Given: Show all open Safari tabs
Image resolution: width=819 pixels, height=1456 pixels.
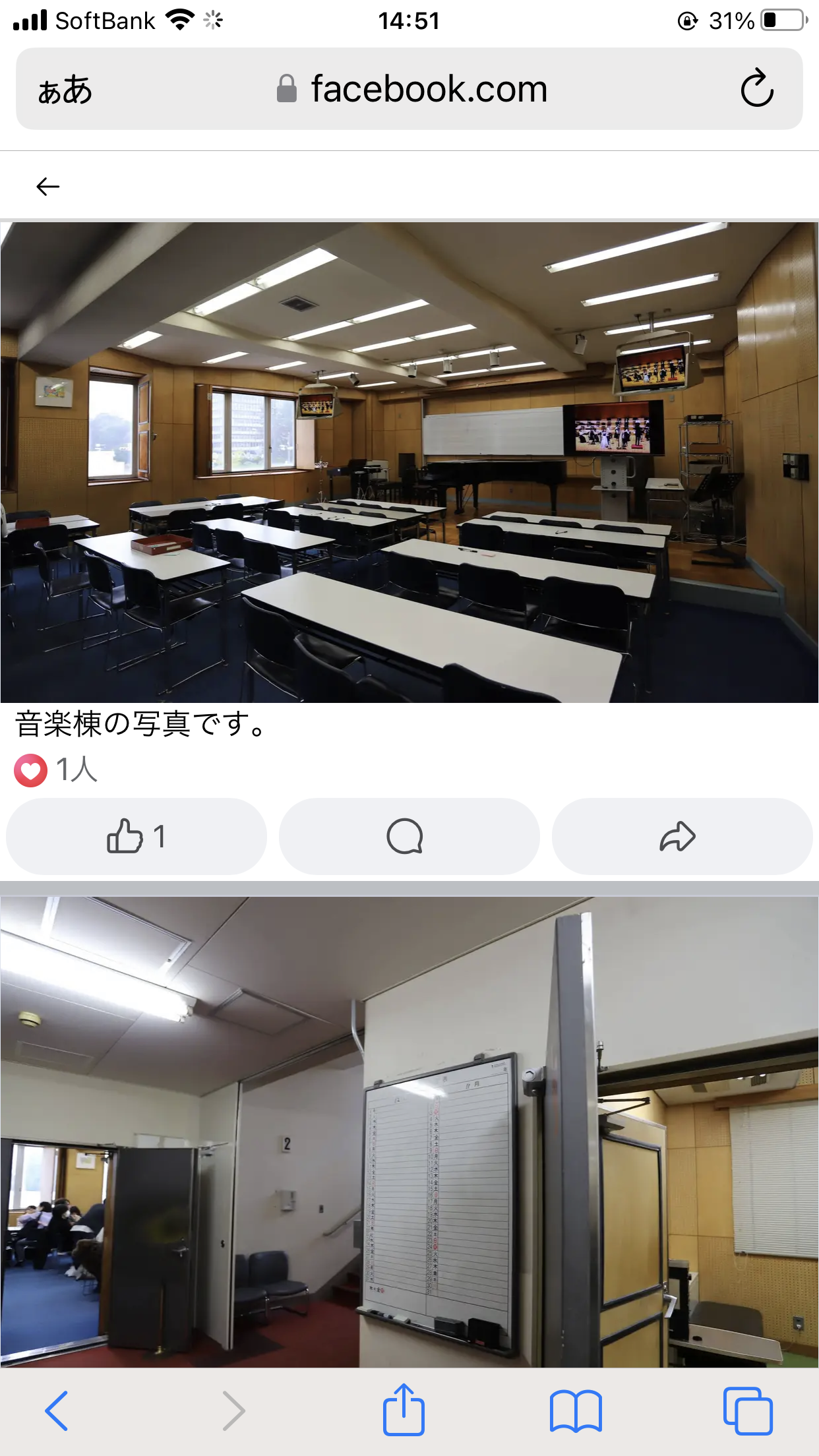Looking at the screenshot, I should [x=748, y=1410].
